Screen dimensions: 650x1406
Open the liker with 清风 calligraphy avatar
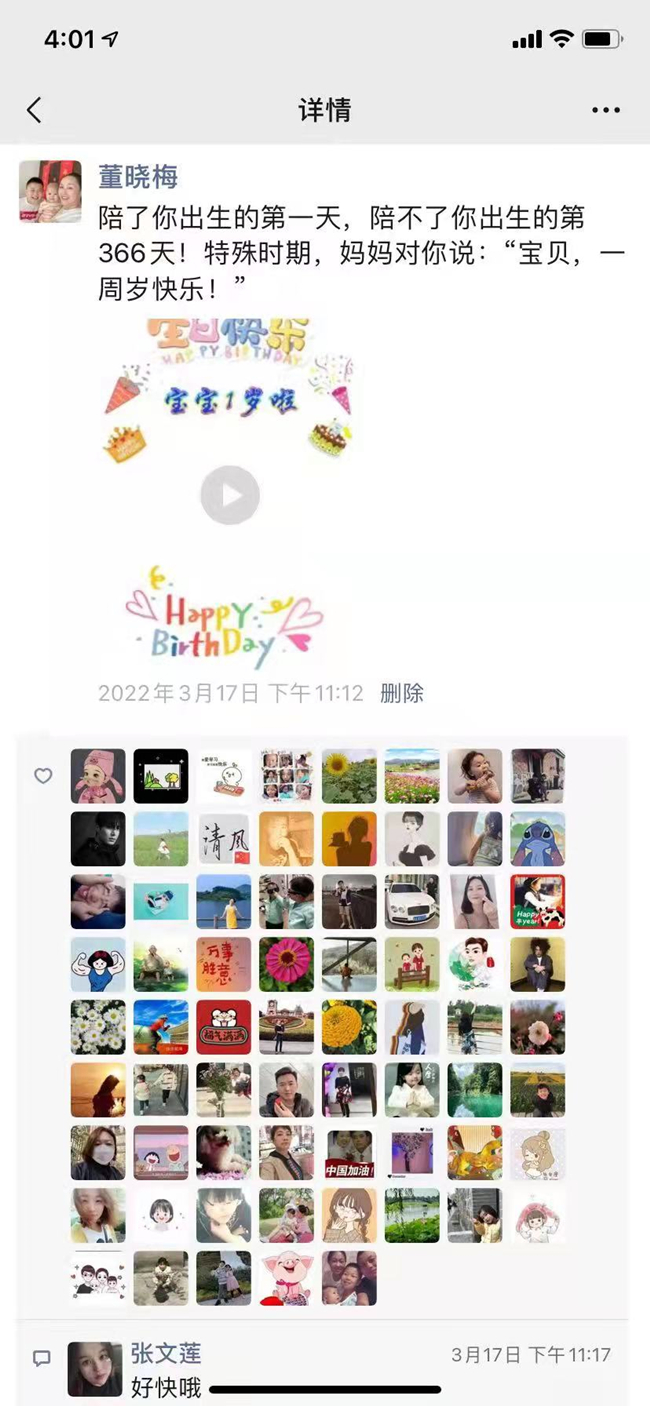click(x=224, y=839)
